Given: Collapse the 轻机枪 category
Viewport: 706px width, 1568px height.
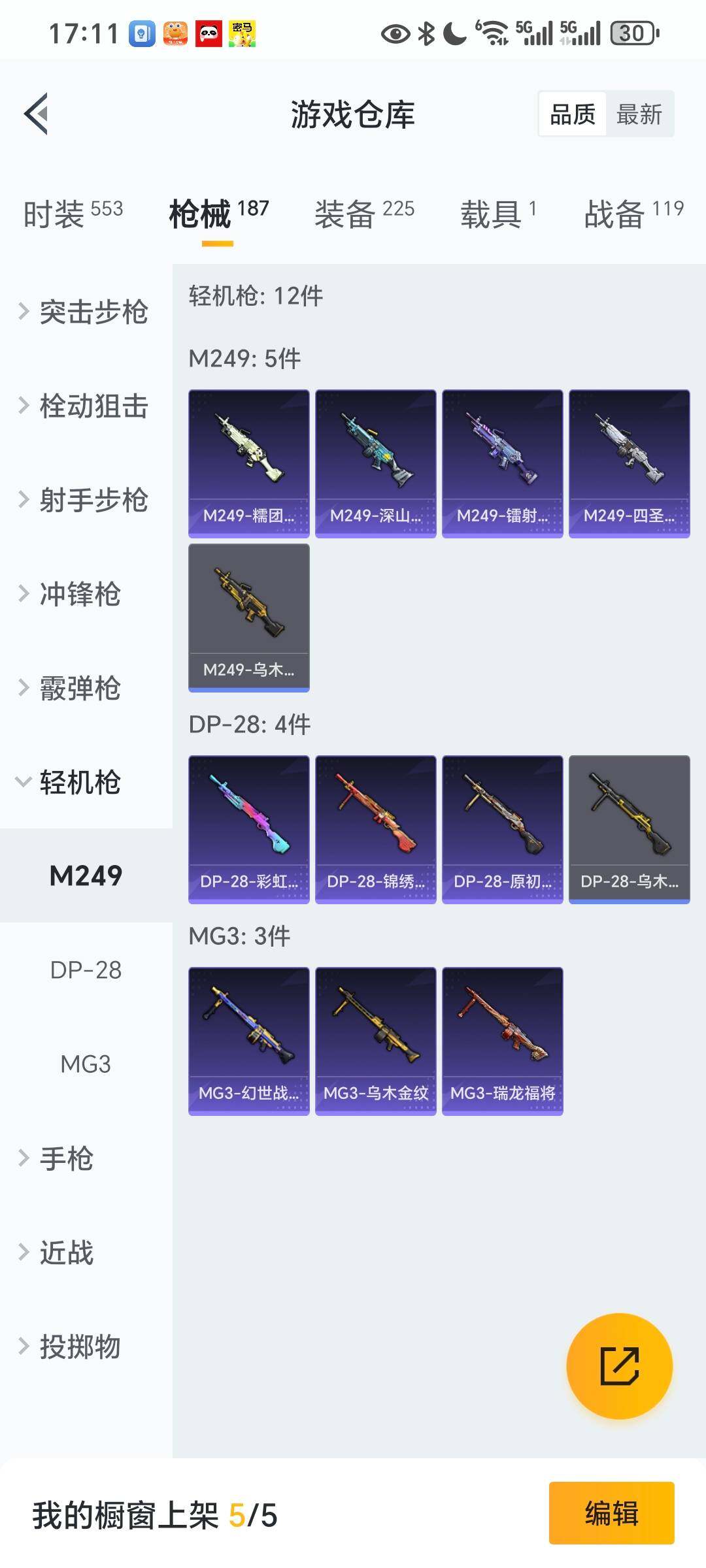Looking at the screenshot, I should pos(72,782).
